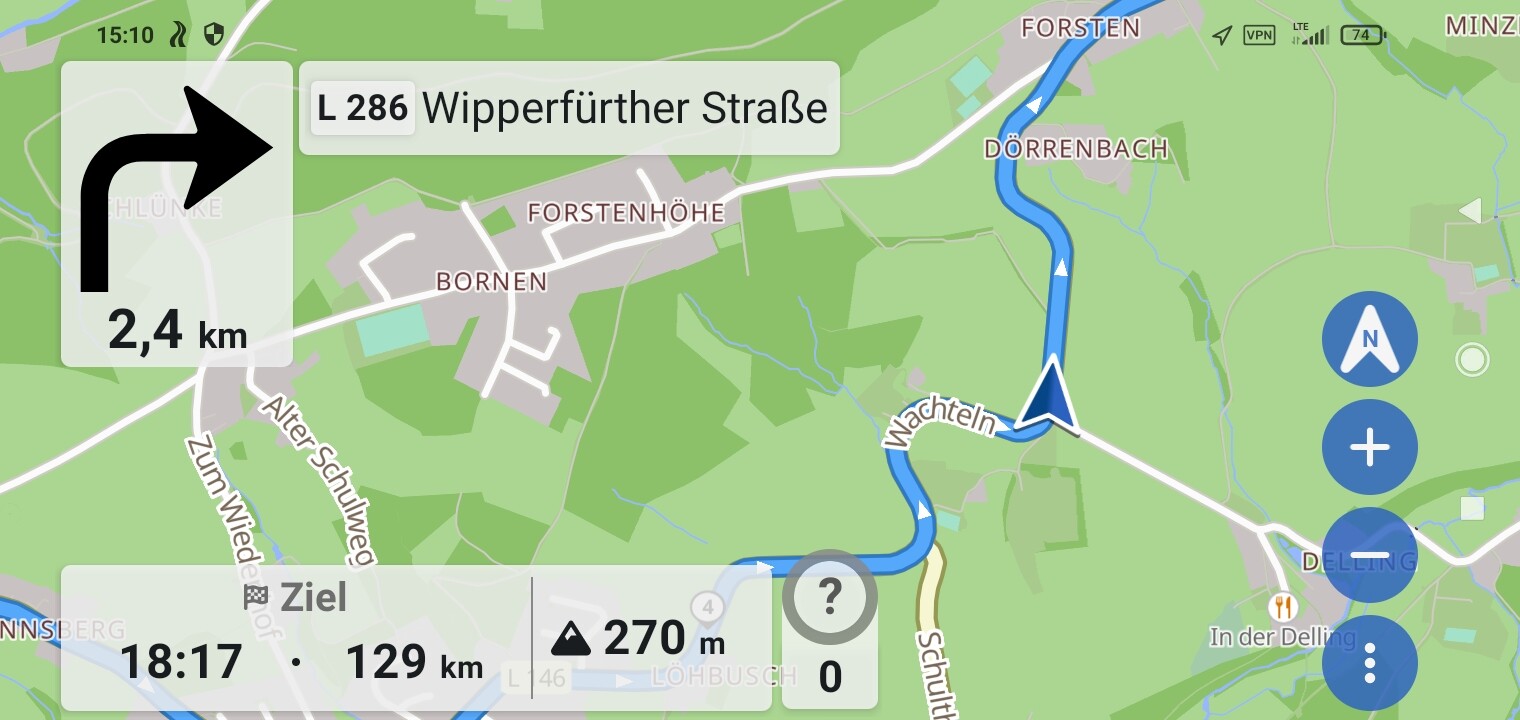Viewport: 1520px width, 720px height.
Task: Tap the Wipperfürther Straße street banner
Action: 569,108
